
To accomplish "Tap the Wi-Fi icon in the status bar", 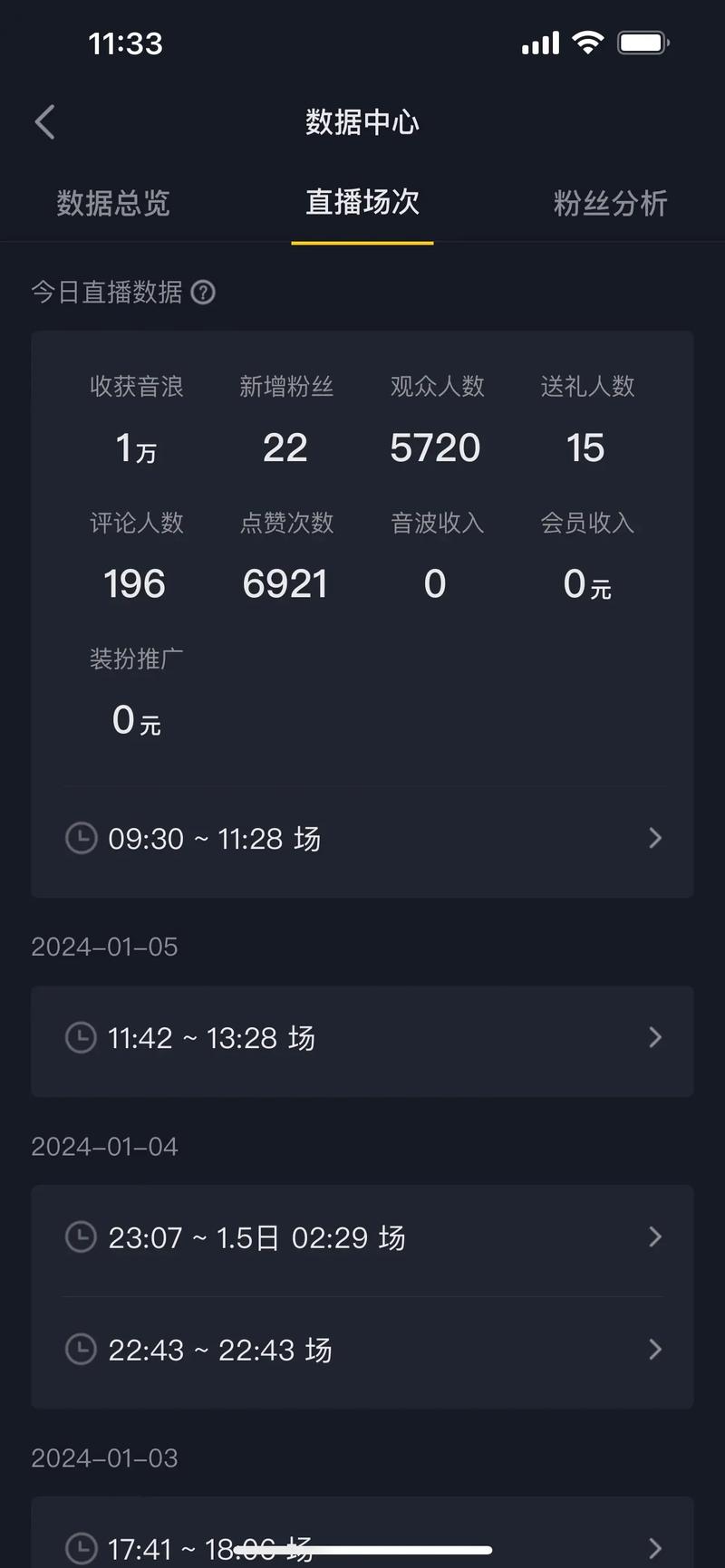I will click(589, 43).
